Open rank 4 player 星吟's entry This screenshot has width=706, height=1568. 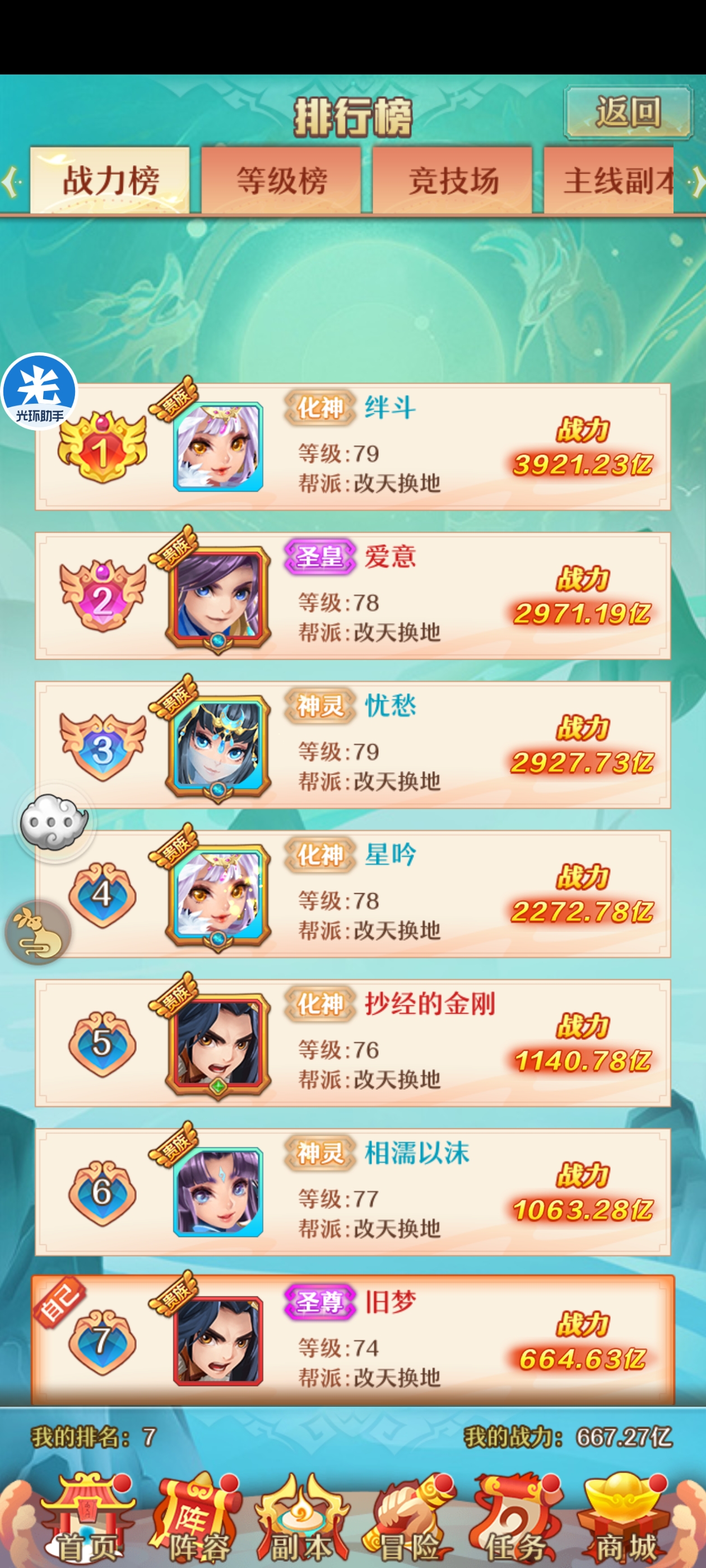[352, 894]
